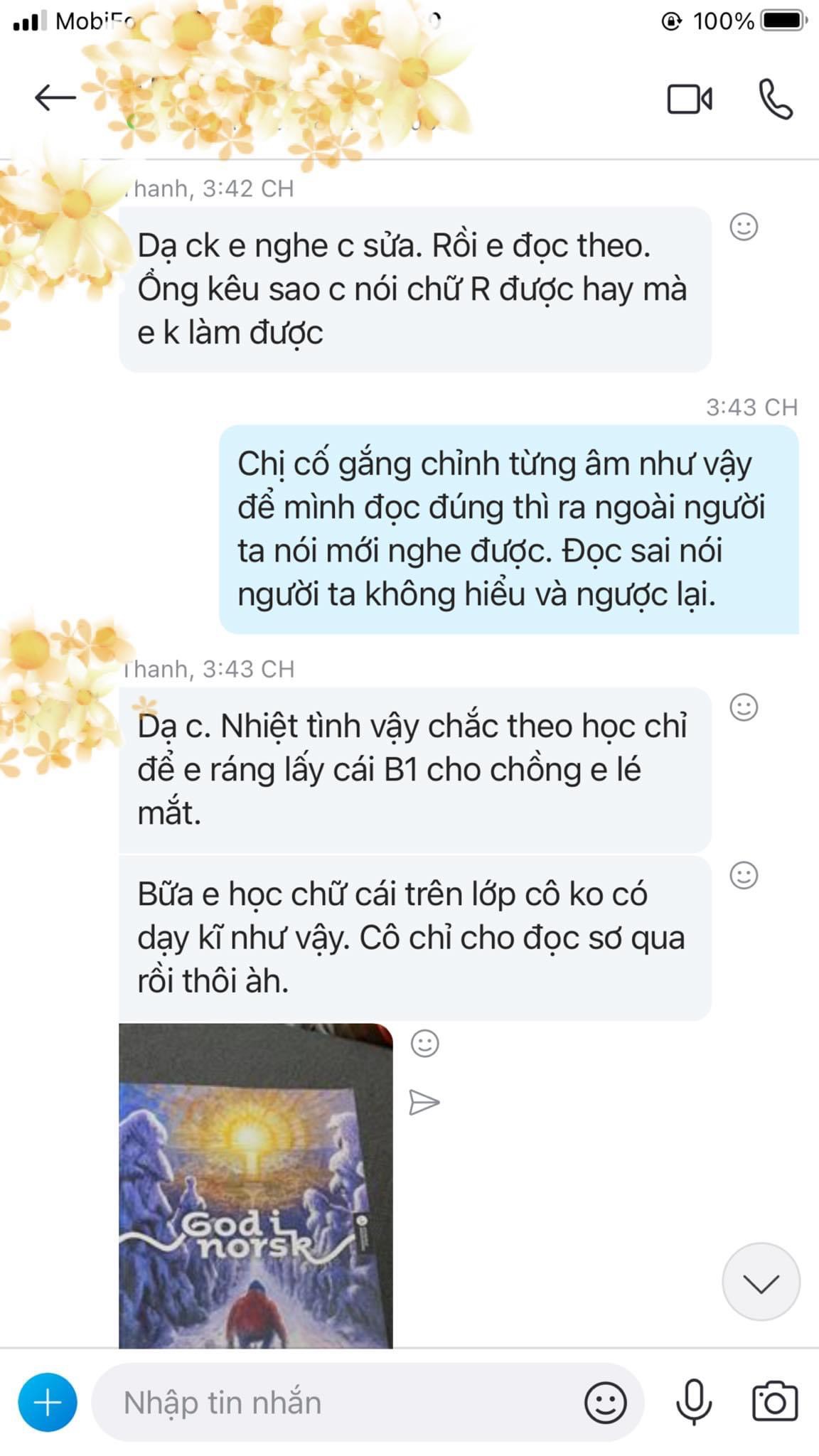819x1456 pixels.
Task: Forward the God i norsk photo
Action: pos(424,1103)
